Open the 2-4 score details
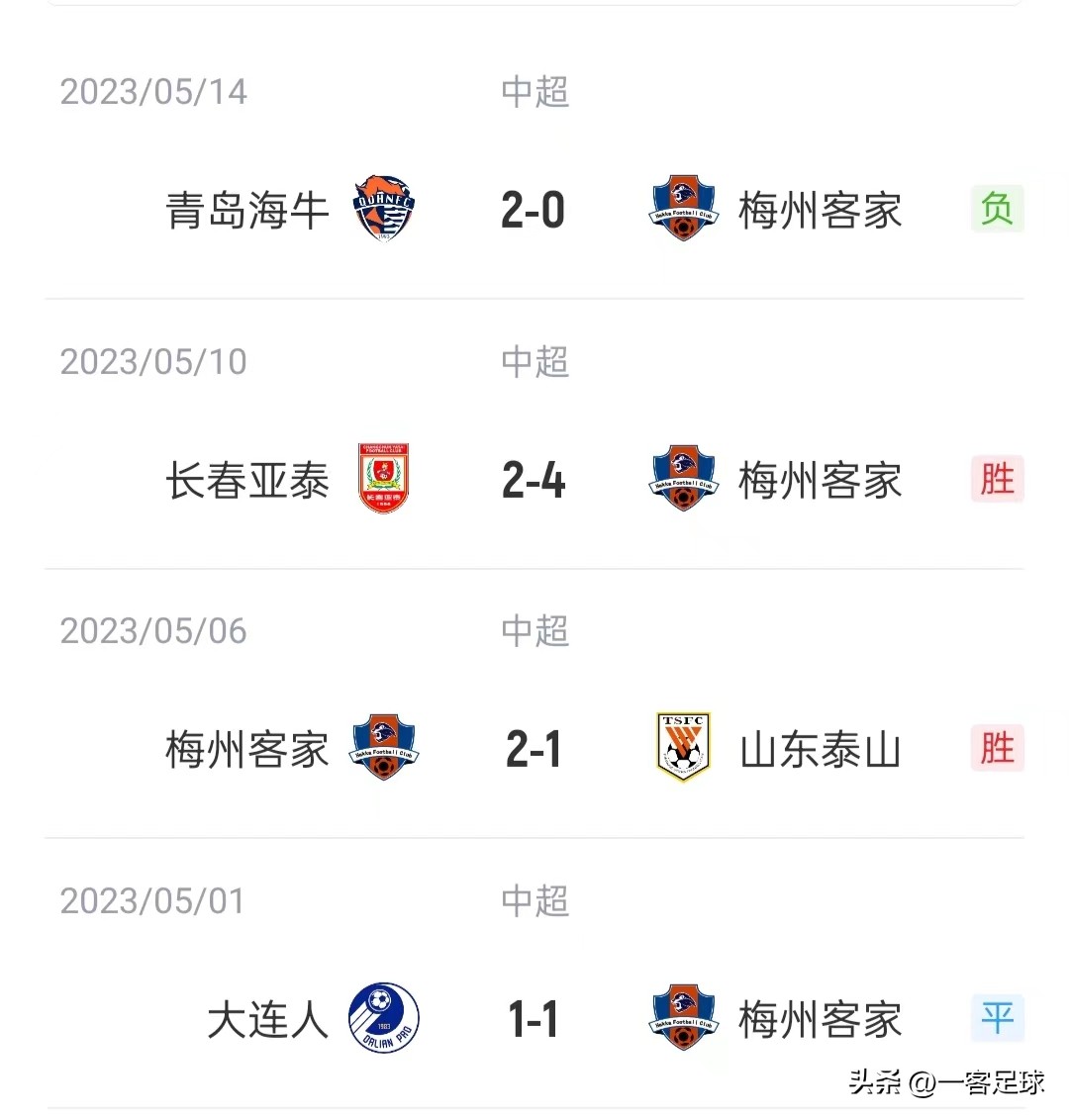 [x=532, y=479]
